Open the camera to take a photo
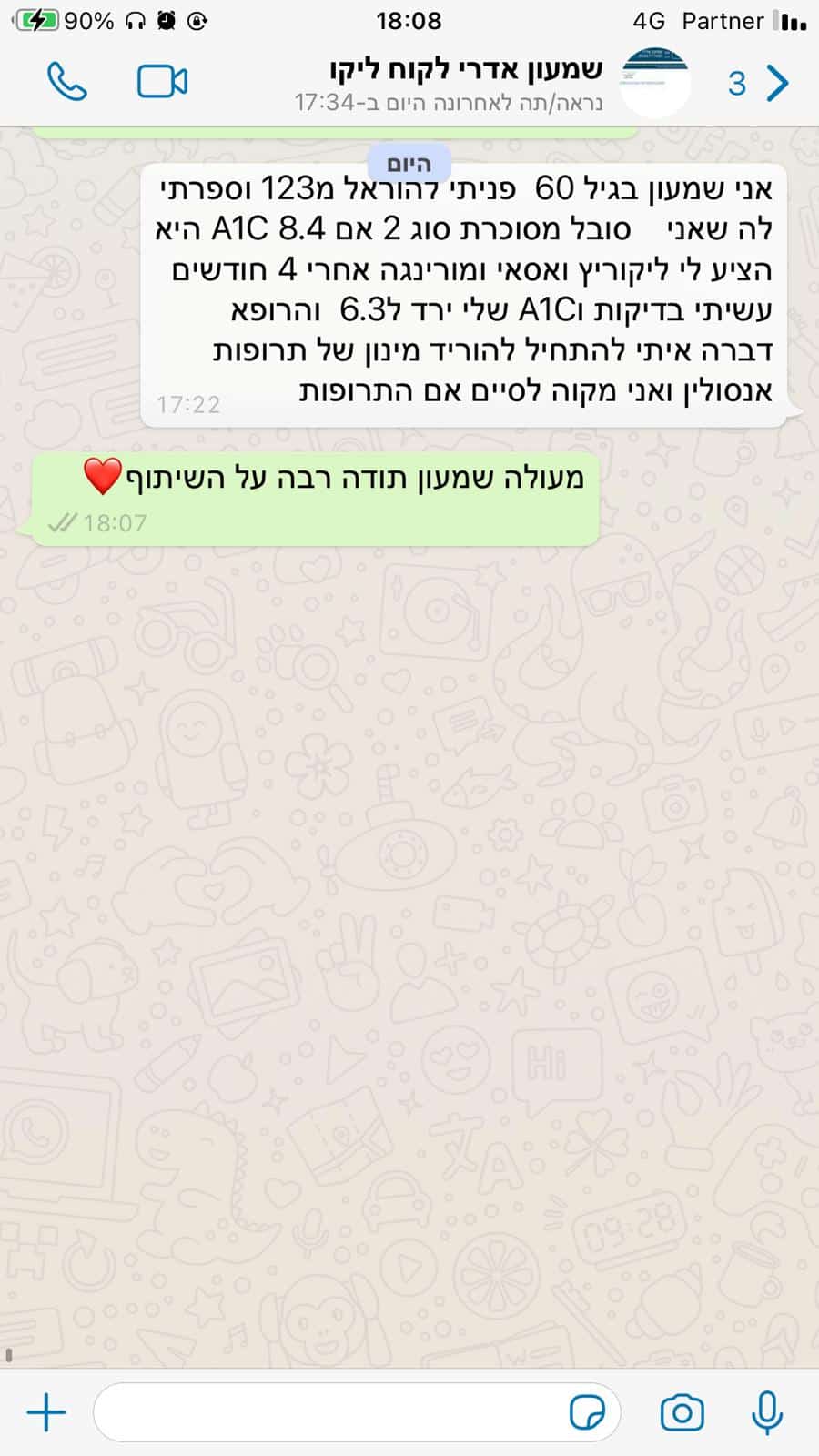 pyautogui.click(x=682, y=1412)
